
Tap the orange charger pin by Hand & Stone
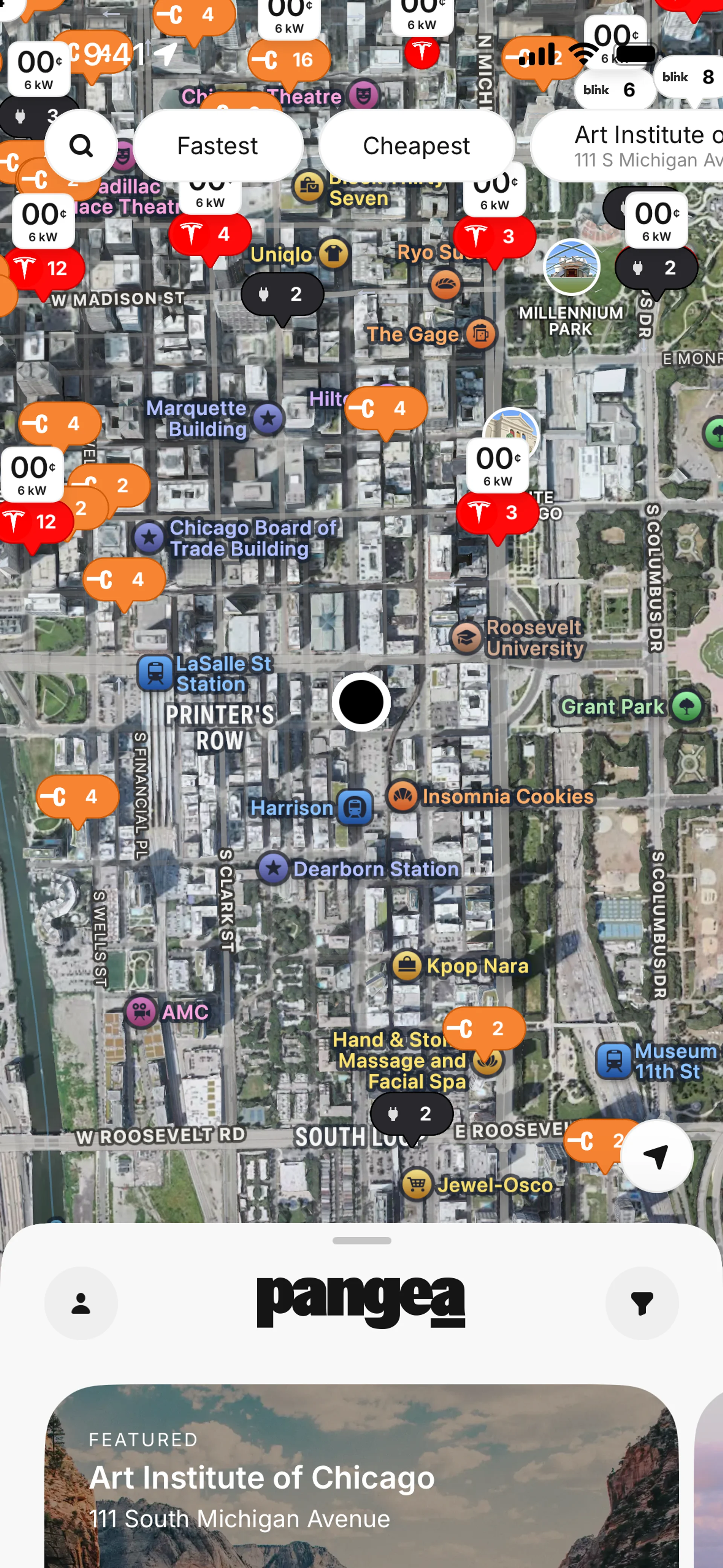pyautogui.click(x=484, y=1029)
